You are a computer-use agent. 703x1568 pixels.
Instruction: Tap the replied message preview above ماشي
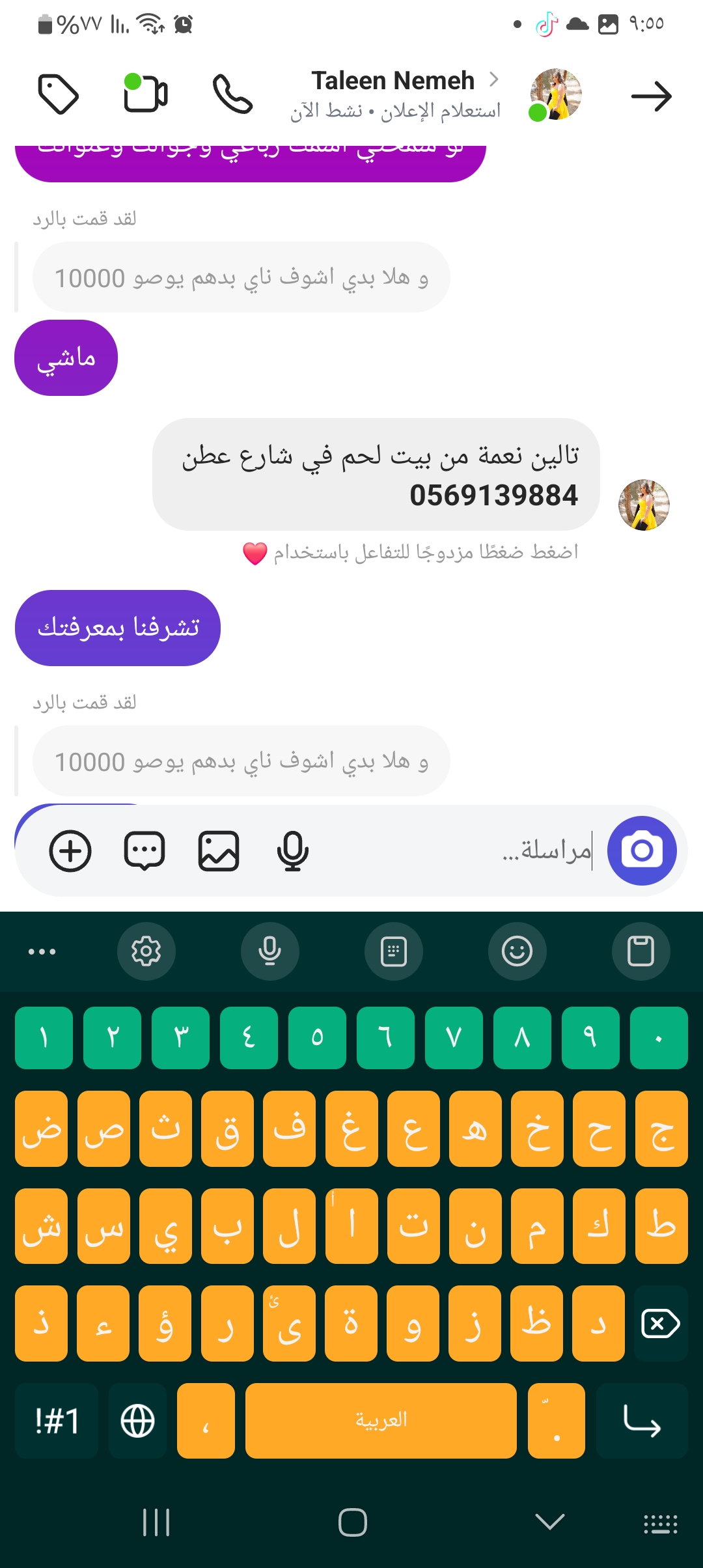click(241, 278)
